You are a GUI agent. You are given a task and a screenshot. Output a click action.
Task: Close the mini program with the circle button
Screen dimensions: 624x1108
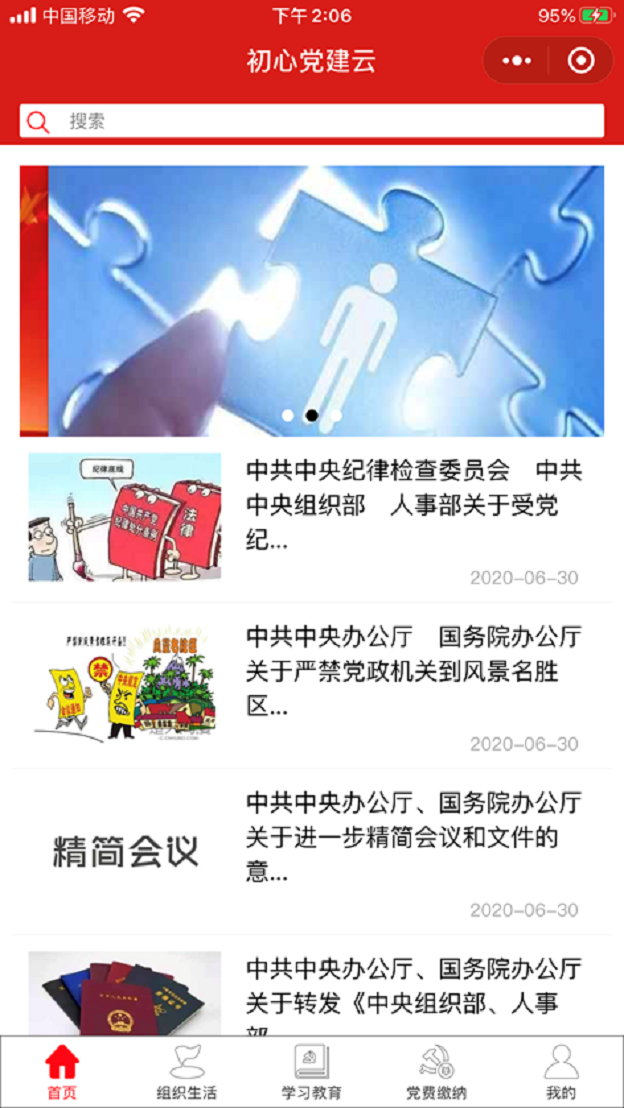pyautogui.click(x=580, y=61)
